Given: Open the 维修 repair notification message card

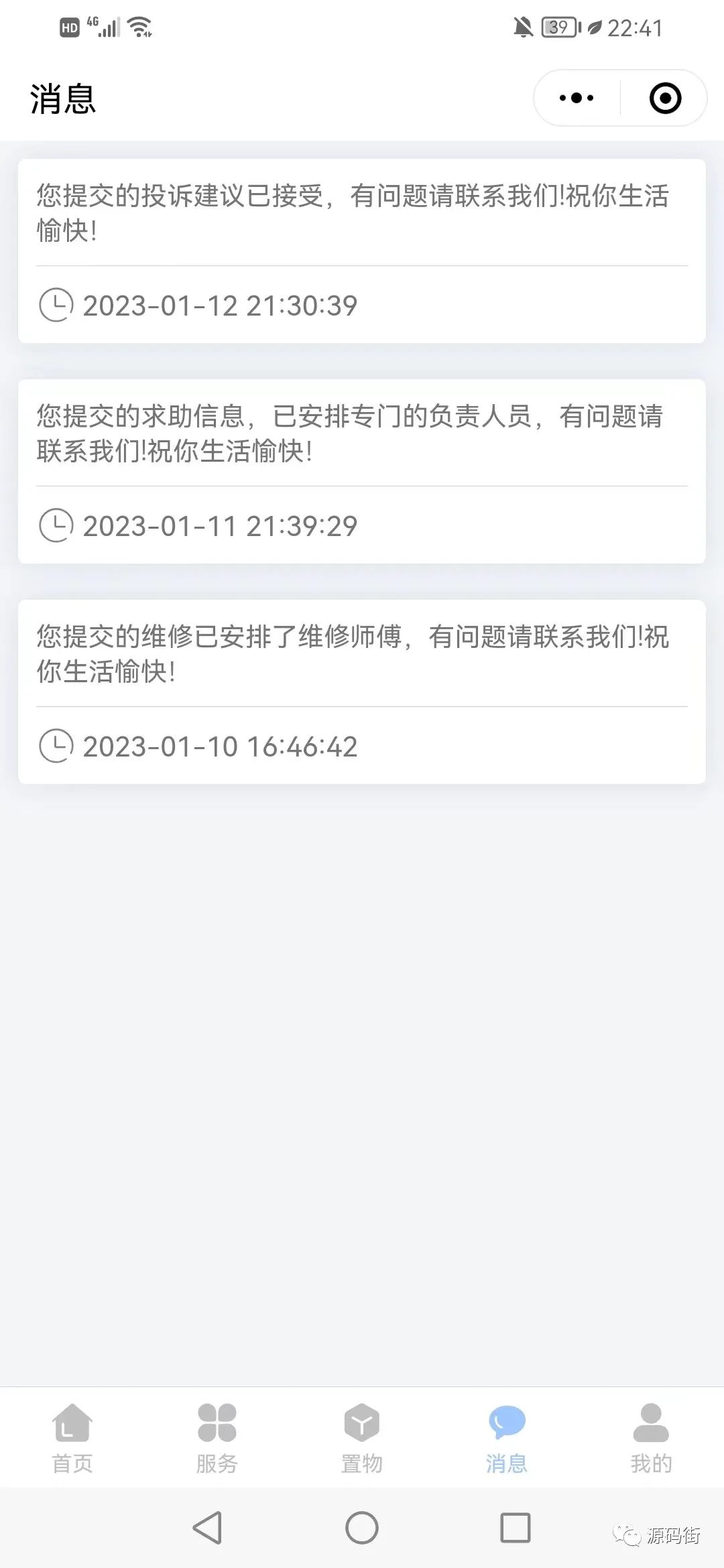Looking at the screenshot, I should [x=362, y=690].
